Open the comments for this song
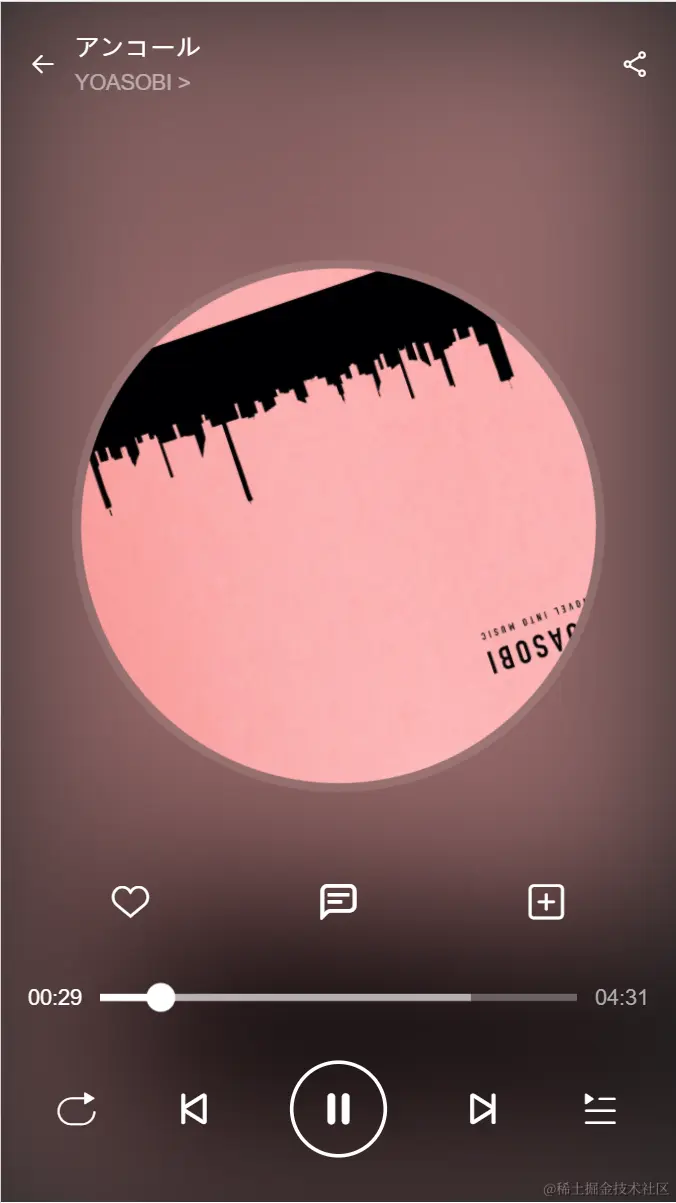The width and height of the screenshot is (676, 1203). (338, 902)
